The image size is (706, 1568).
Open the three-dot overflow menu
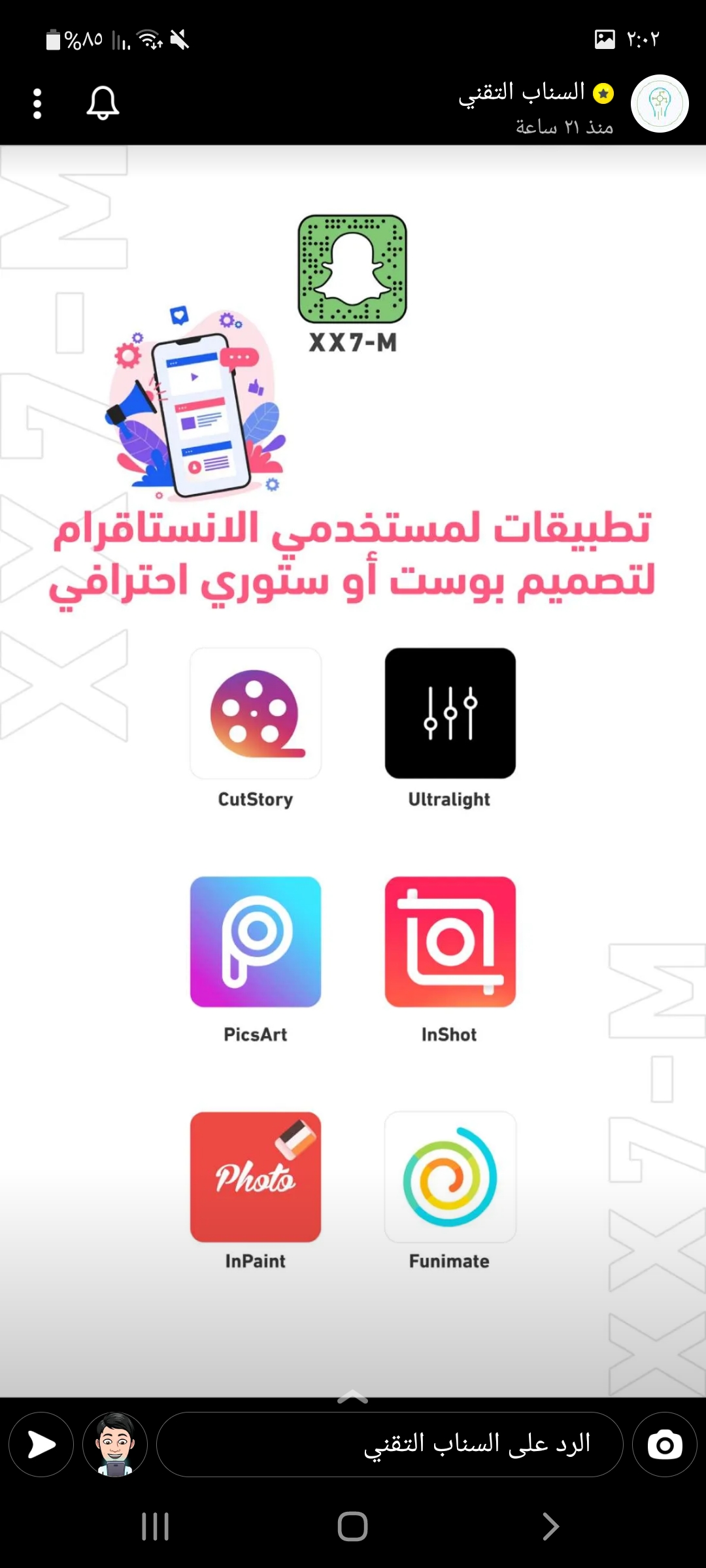(x=37, y=104)
